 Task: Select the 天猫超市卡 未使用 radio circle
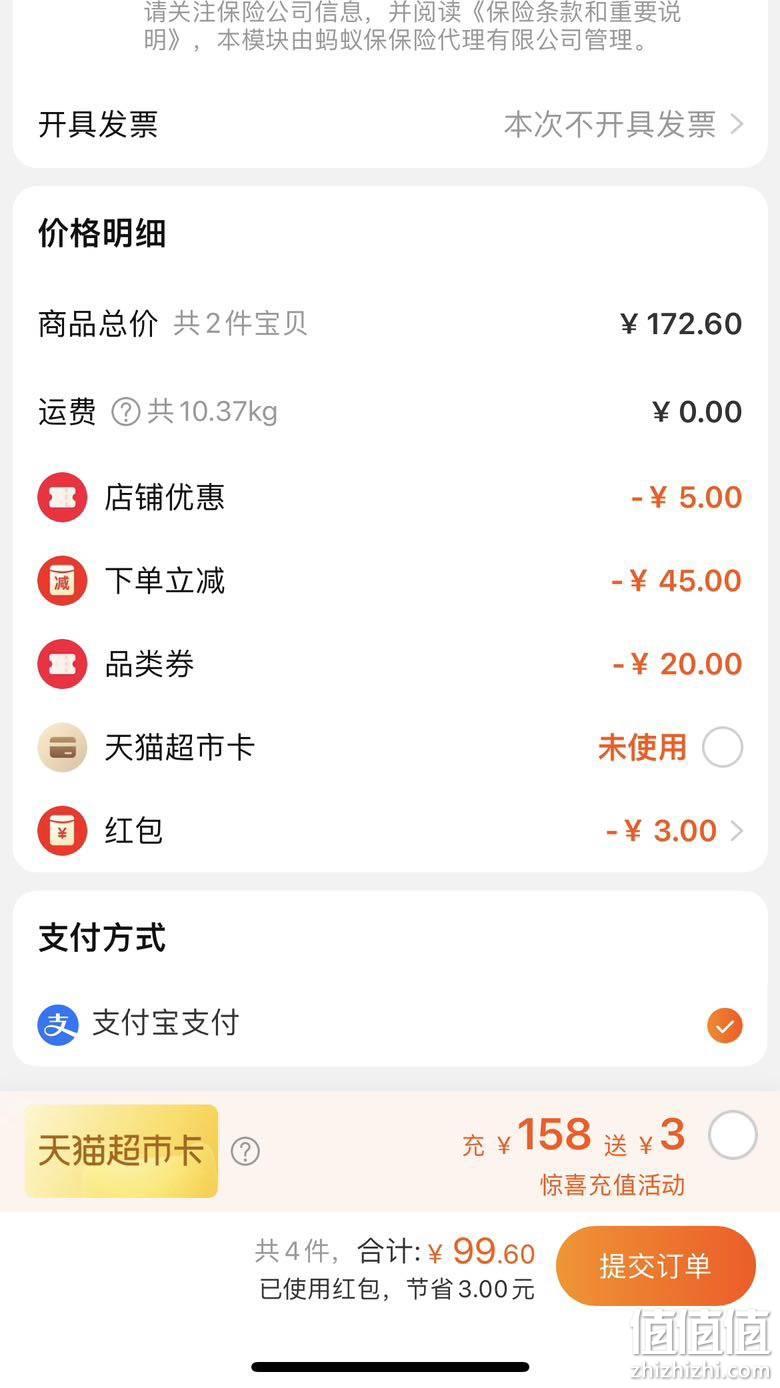[x=723, y=747]
